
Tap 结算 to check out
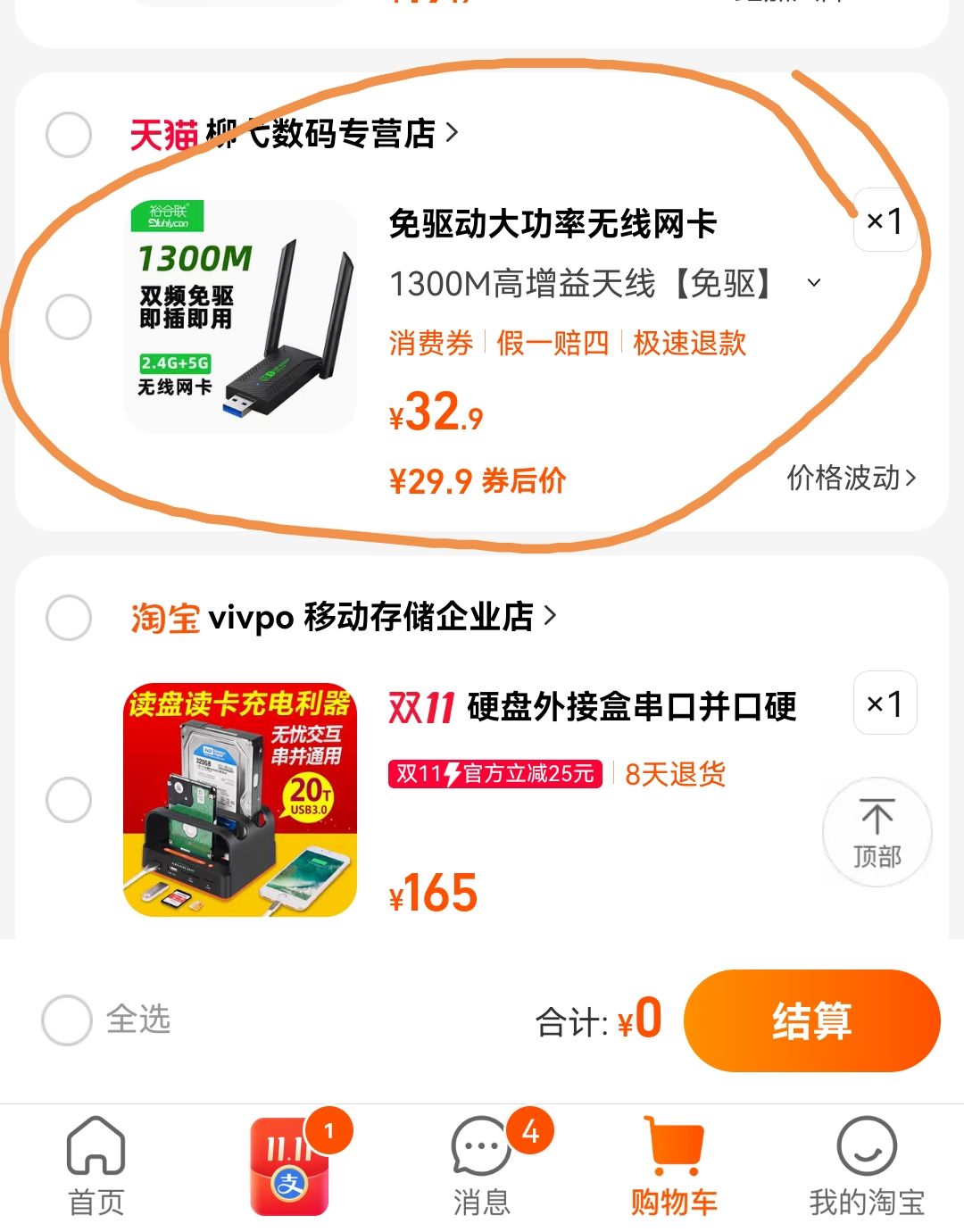coord(811,1020)
